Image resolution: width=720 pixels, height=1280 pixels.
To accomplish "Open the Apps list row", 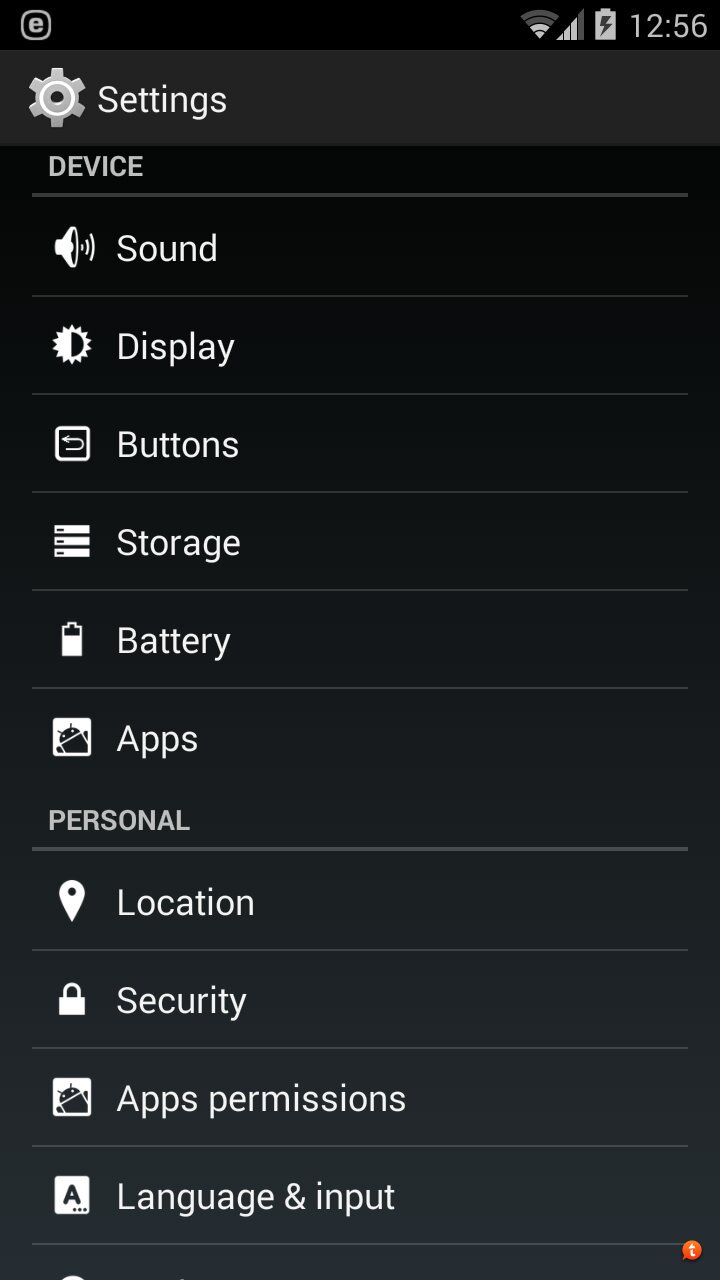I will tap(360, 738).
